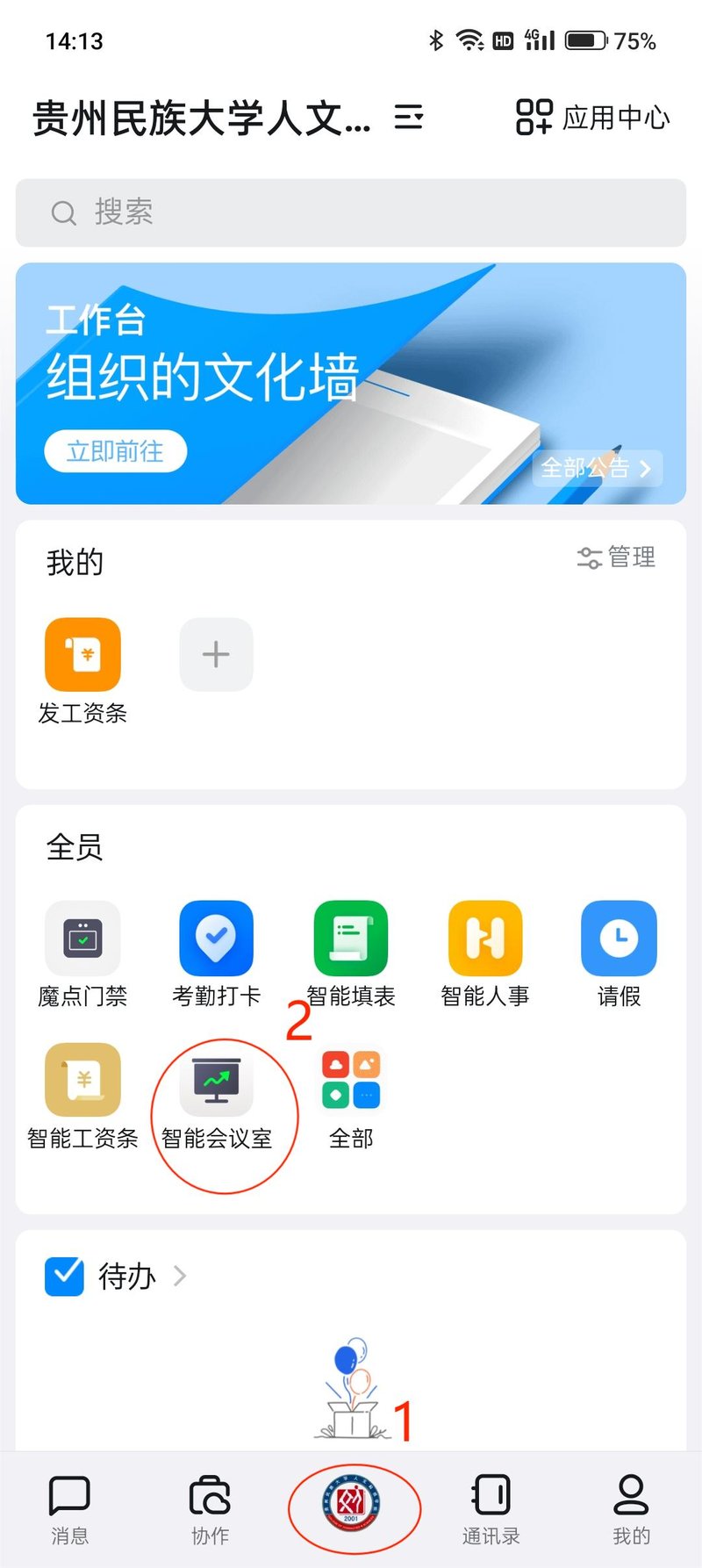
Task: Switch to the 消息 messages tab
Action: coord(69,1510)
